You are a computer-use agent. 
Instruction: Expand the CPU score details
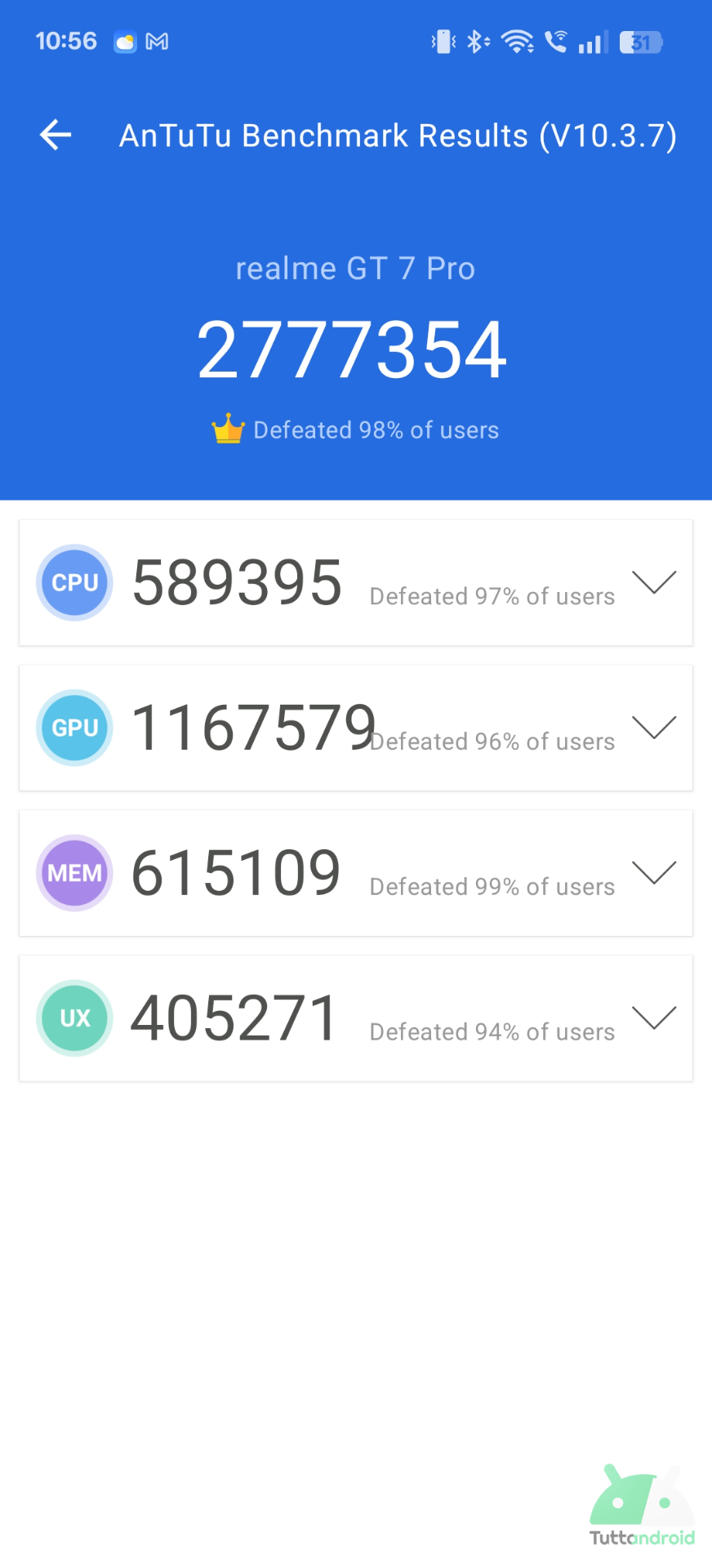(654, 582)
